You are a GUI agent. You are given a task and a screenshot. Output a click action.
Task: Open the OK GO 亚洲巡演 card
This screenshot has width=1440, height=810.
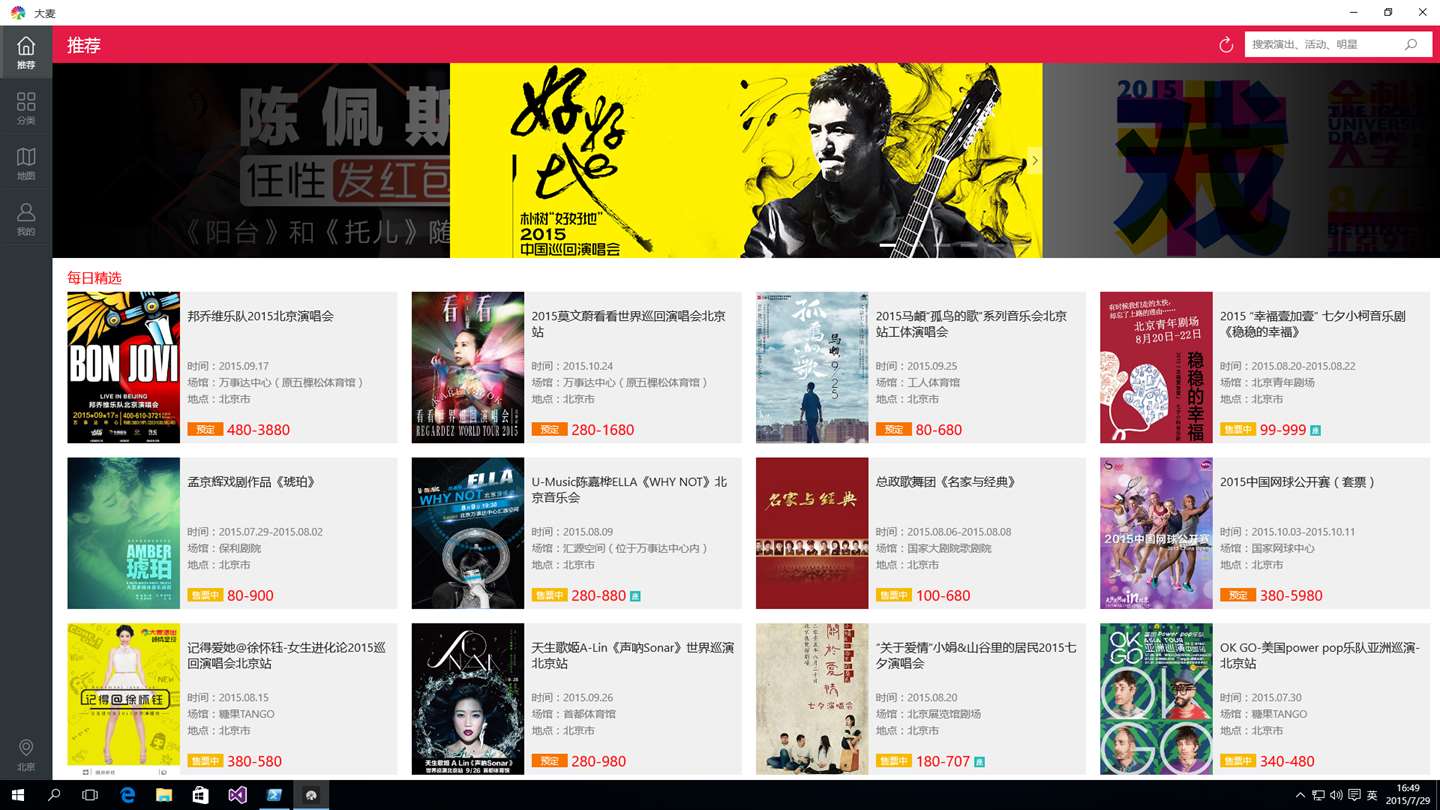click(1264, 699)
